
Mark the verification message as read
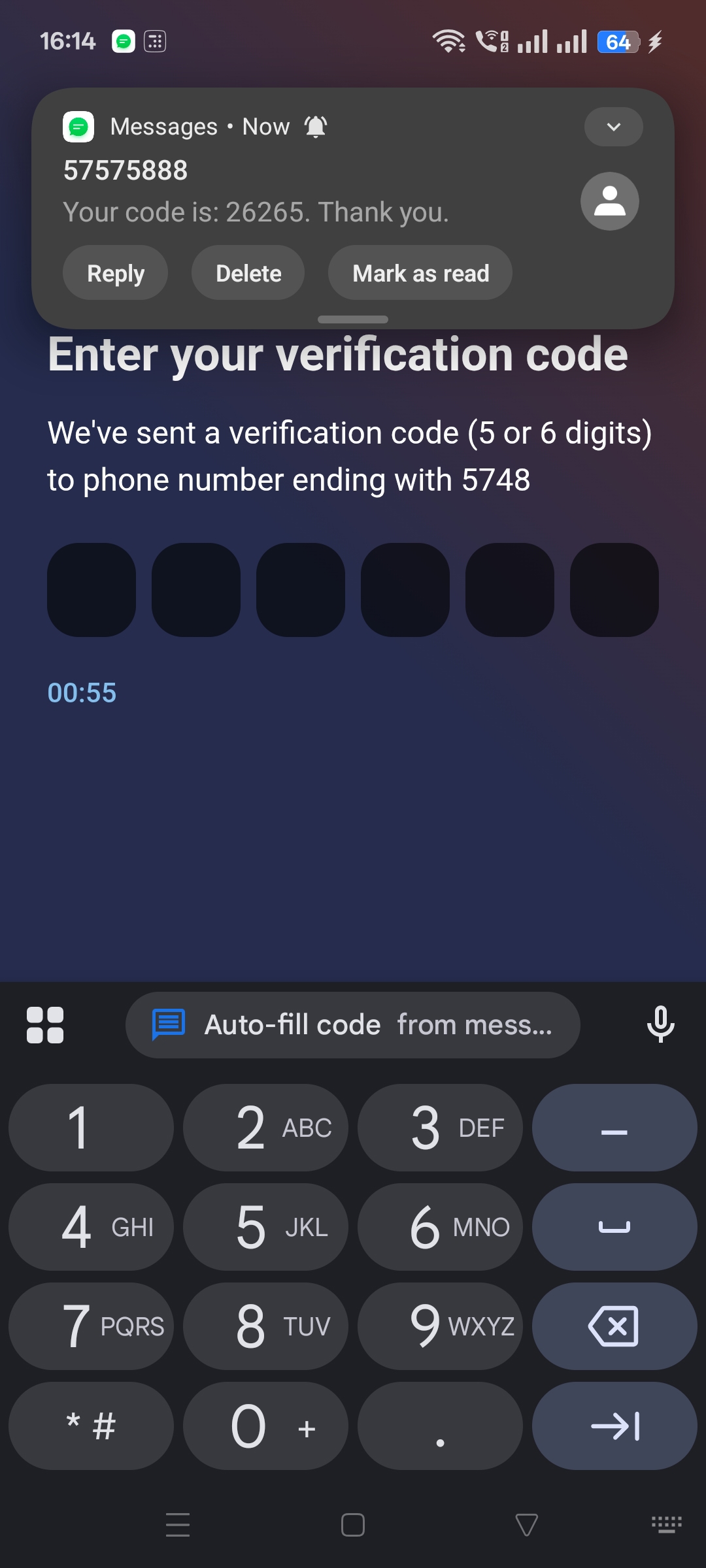click(420, 273)
